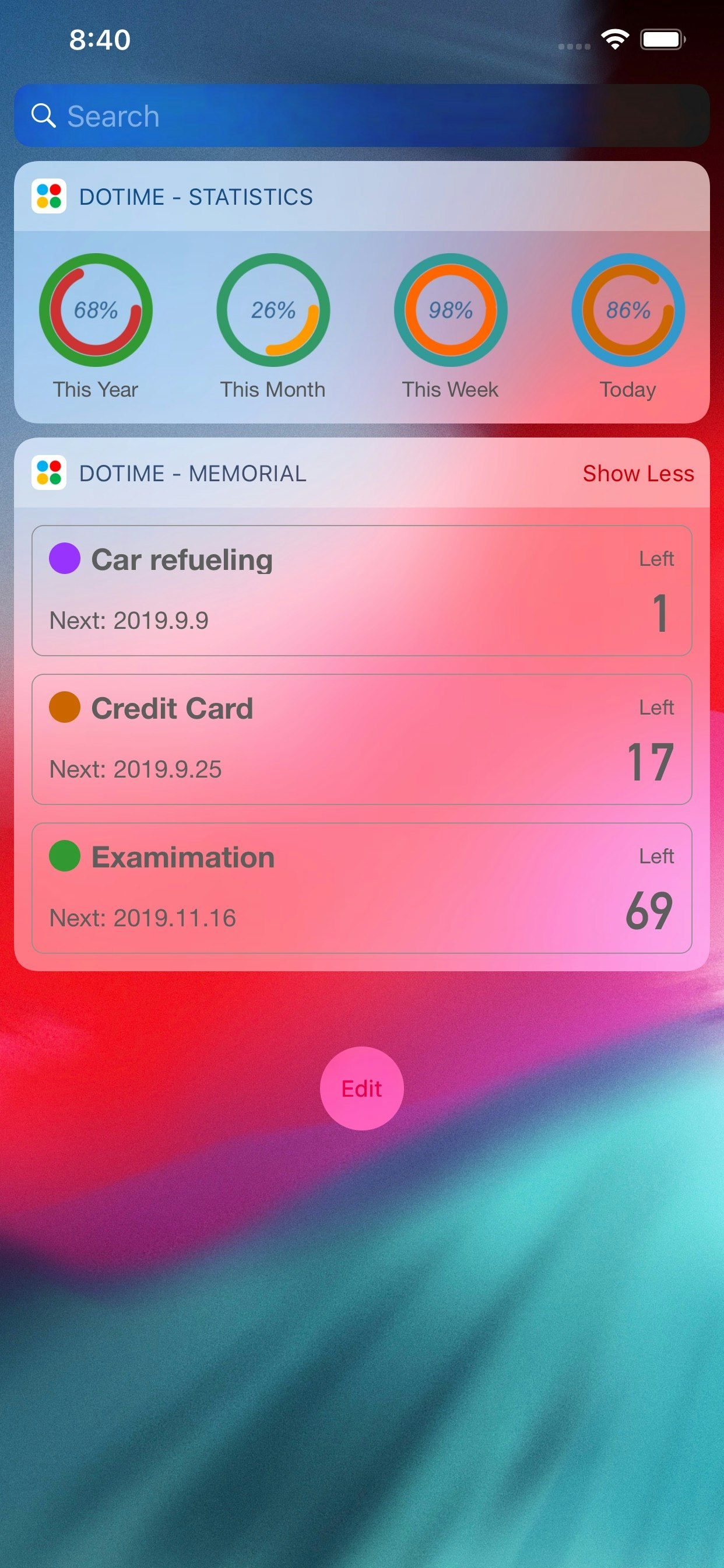Tap the Edit button to manage widgets
Screen dimensions: 724x1568
(361, 1088)
